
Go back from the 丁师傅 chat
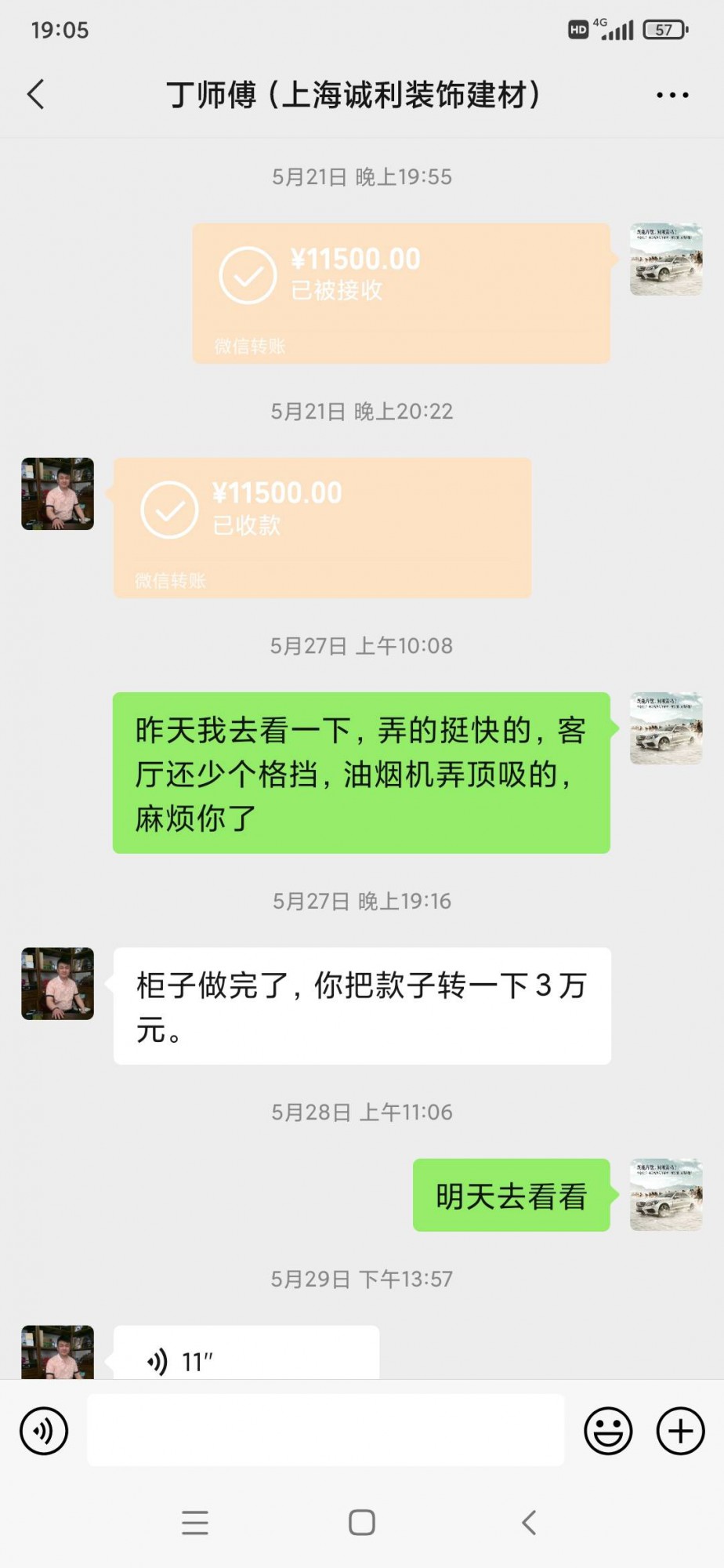tap(36, 95)
